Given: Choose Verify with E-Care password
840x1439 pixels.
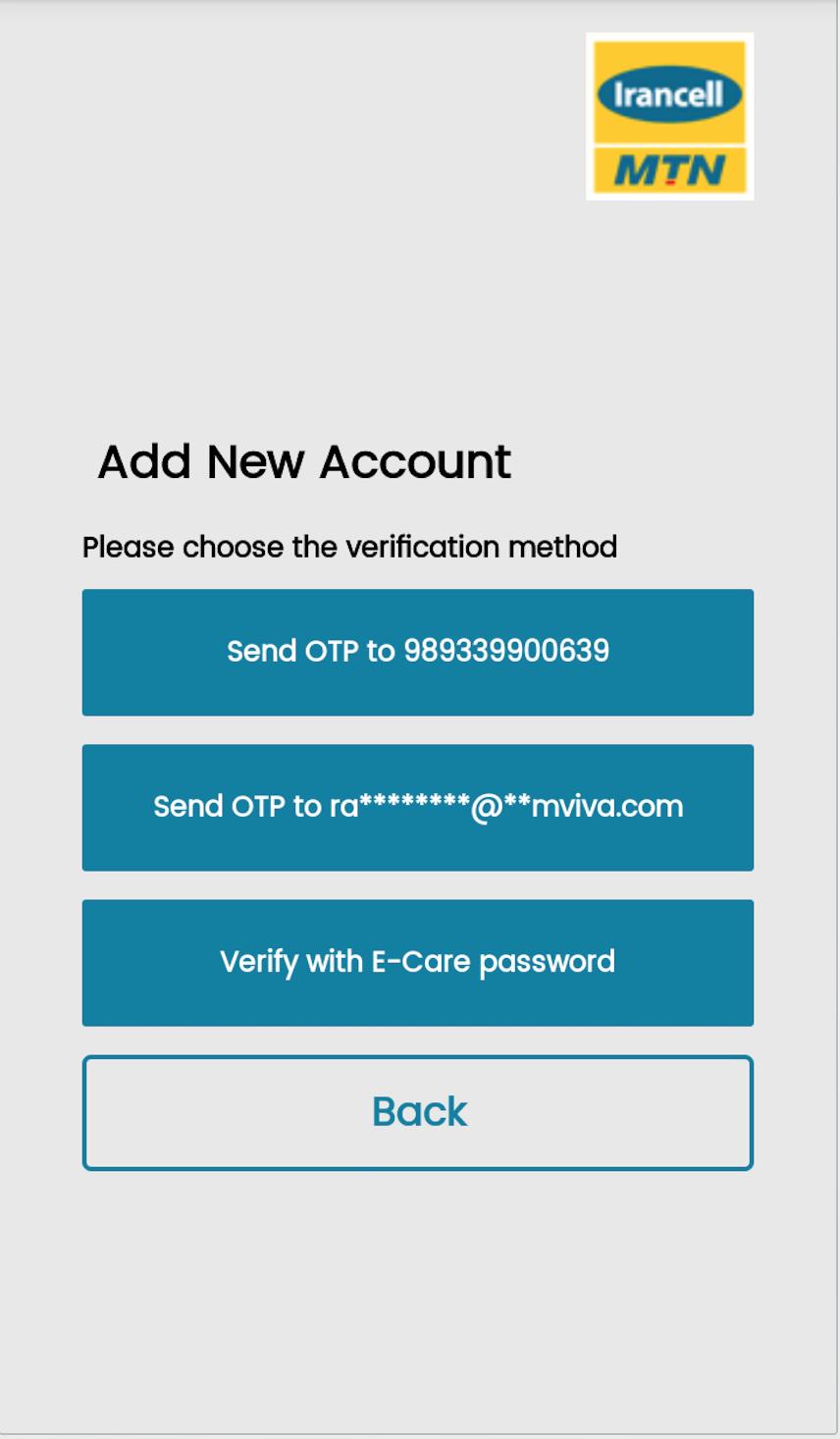Looking at the screenshot, I should pyautogui.click(x=418, y=962).
